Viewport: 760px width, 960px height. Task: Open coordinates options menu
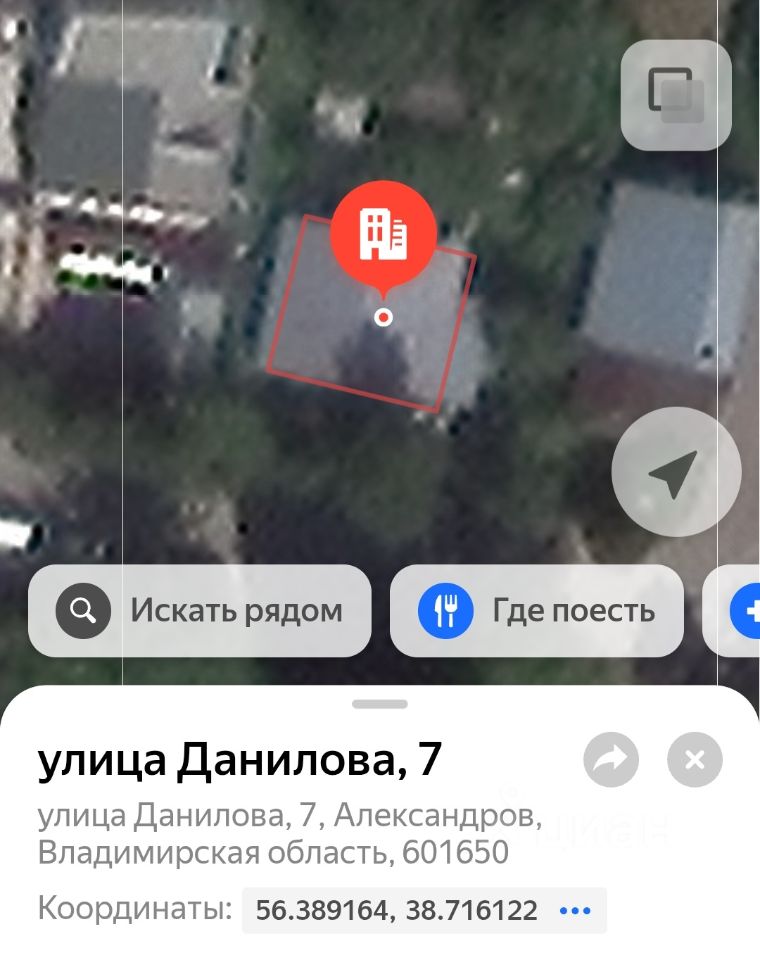(576, 911)
